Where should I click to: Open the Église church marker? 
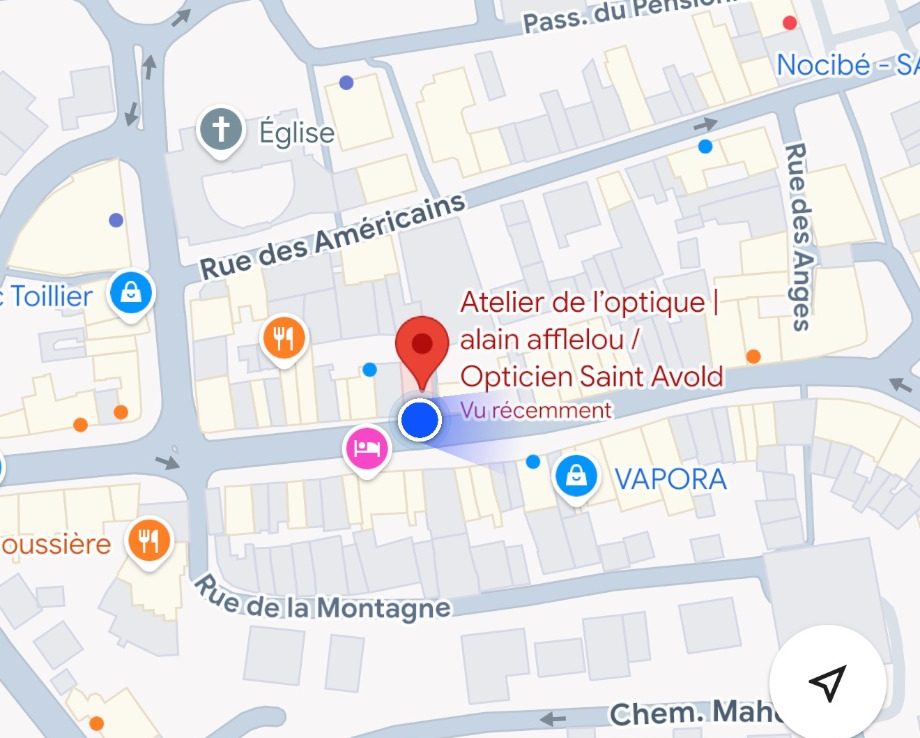coord(221,131)
